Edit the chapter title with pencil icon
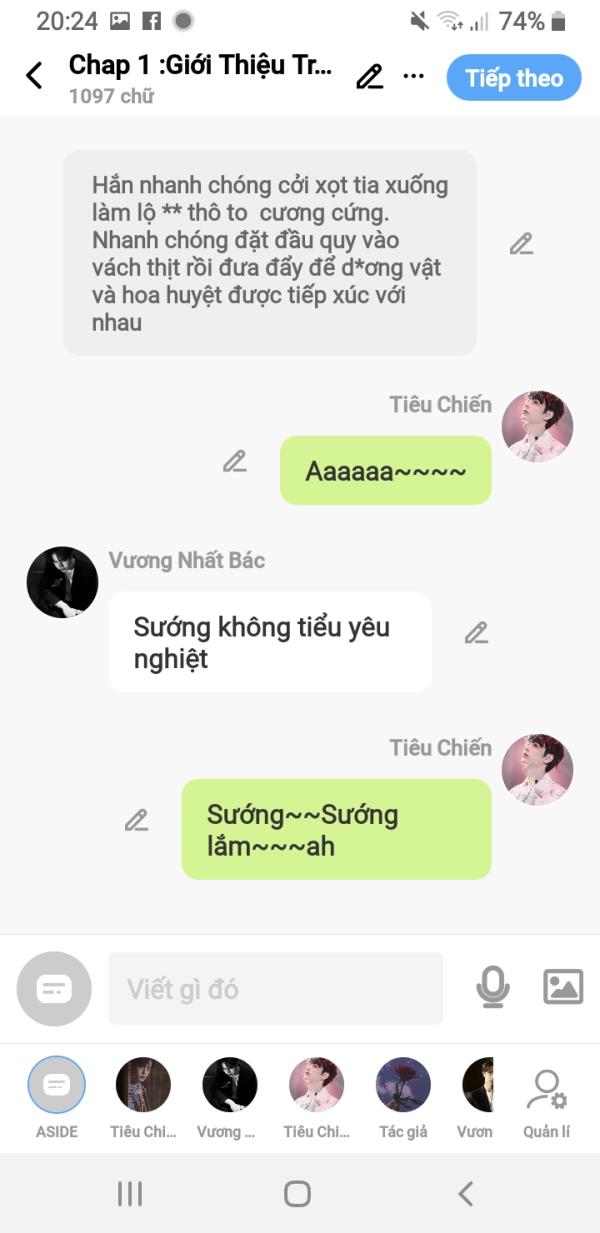Image resolution: width=600 pixels, height=1233 pixels. (370, 77)
